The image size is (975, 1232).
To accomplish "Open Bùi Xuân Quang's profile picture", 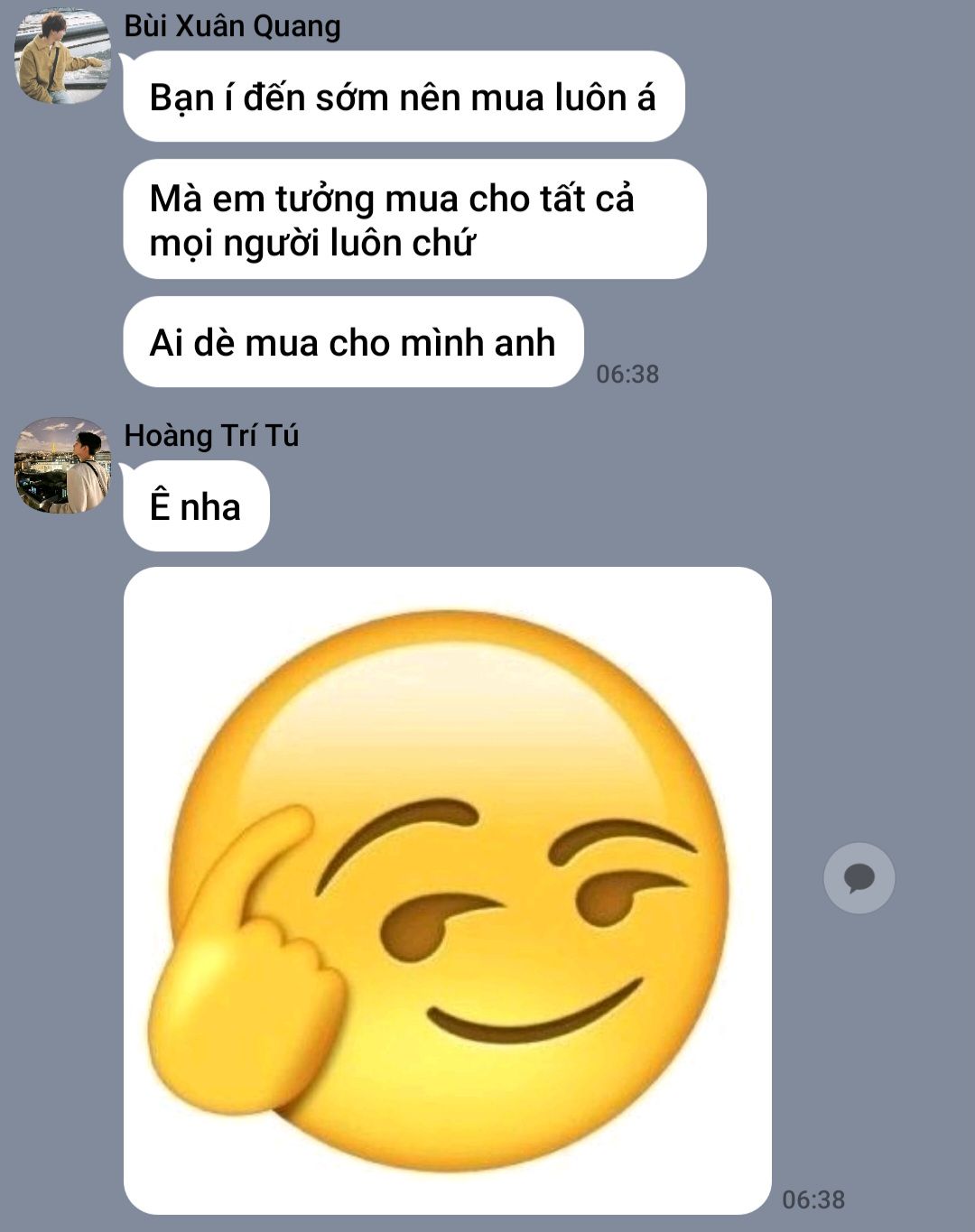I will pos(61,56).
